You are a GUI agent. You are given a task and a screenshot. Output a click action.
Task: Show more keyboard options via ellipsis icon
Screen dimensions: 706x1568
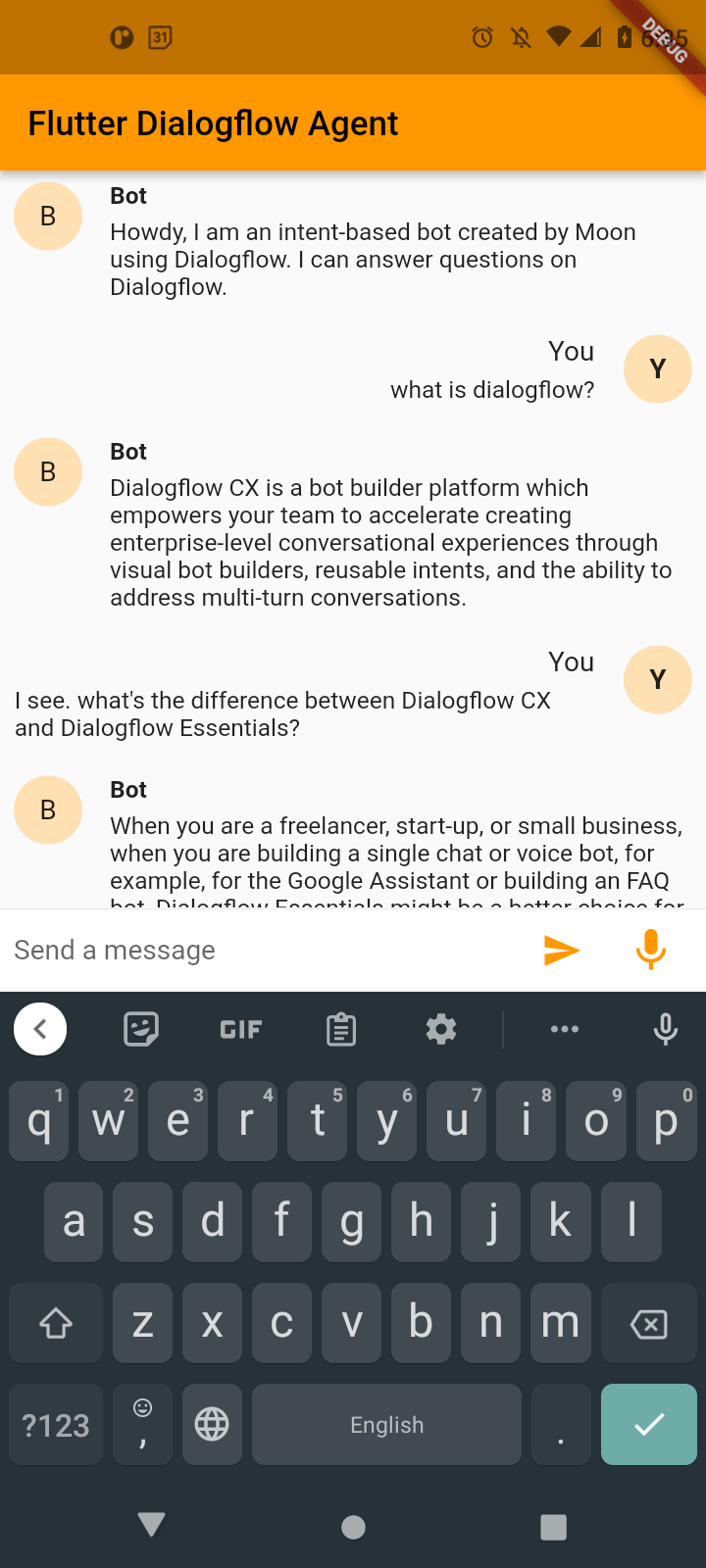(565, 1029)
